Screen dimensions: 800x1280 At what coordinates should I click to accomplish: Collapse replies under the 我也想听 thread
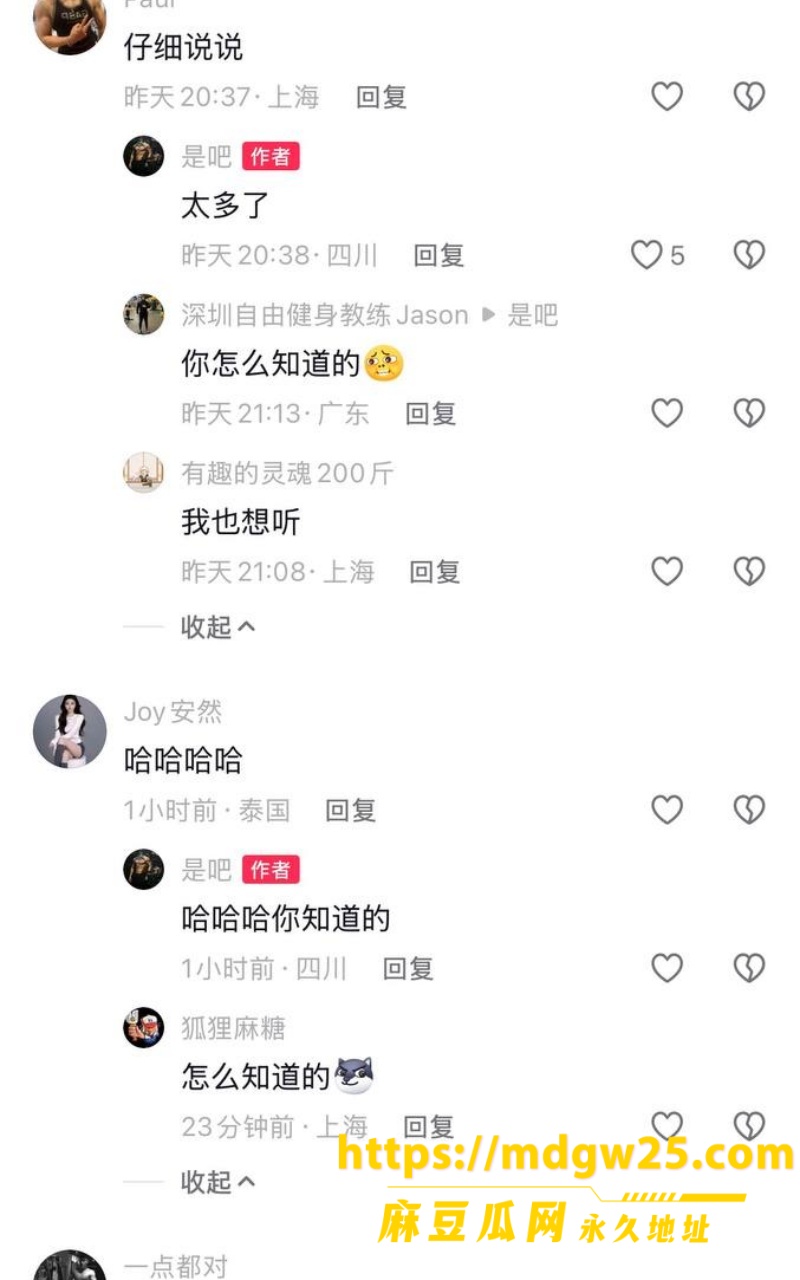(218, 627)
